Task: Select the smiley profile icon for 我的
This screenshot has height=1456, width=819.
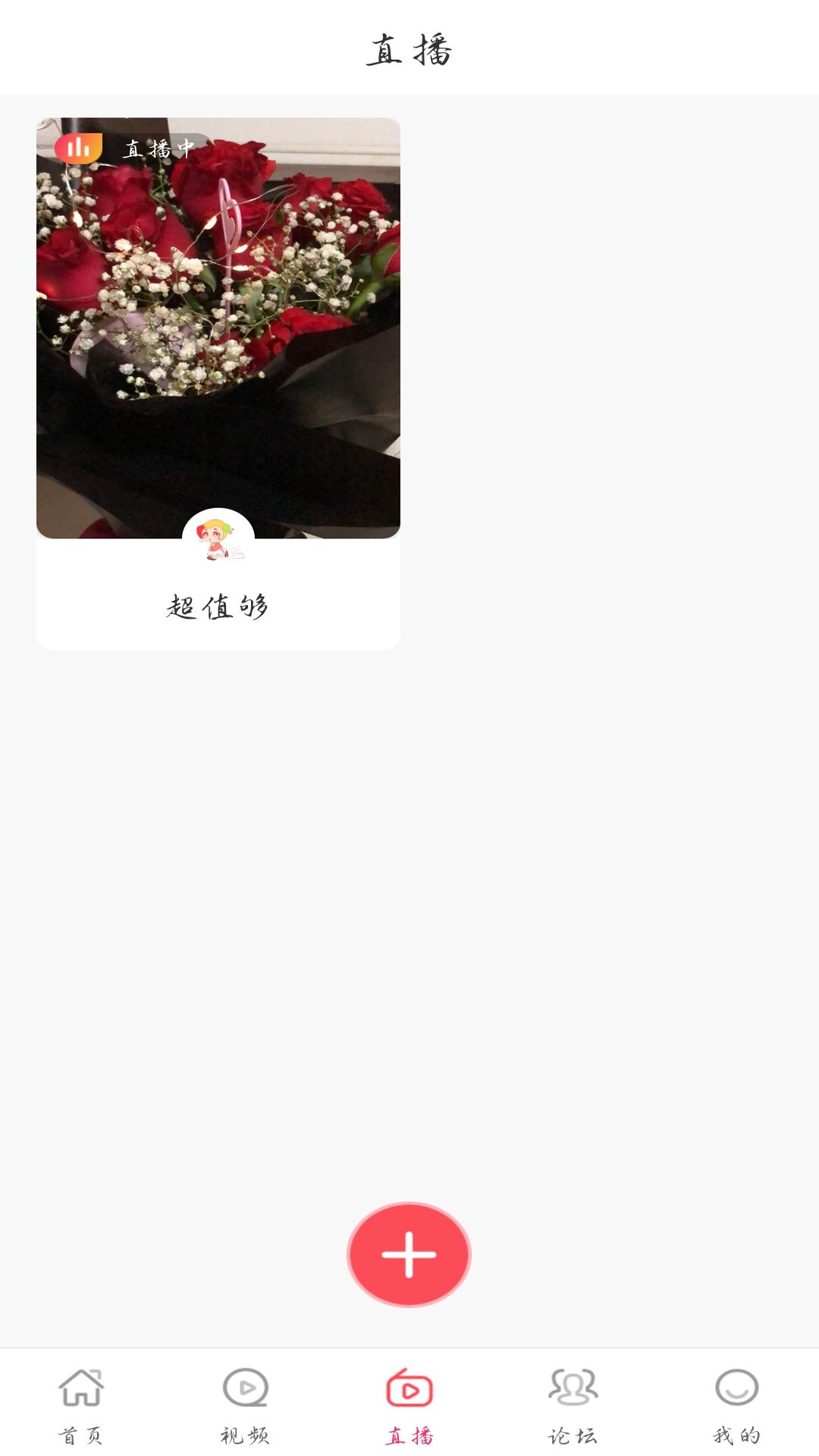Action: [734, 1390]
